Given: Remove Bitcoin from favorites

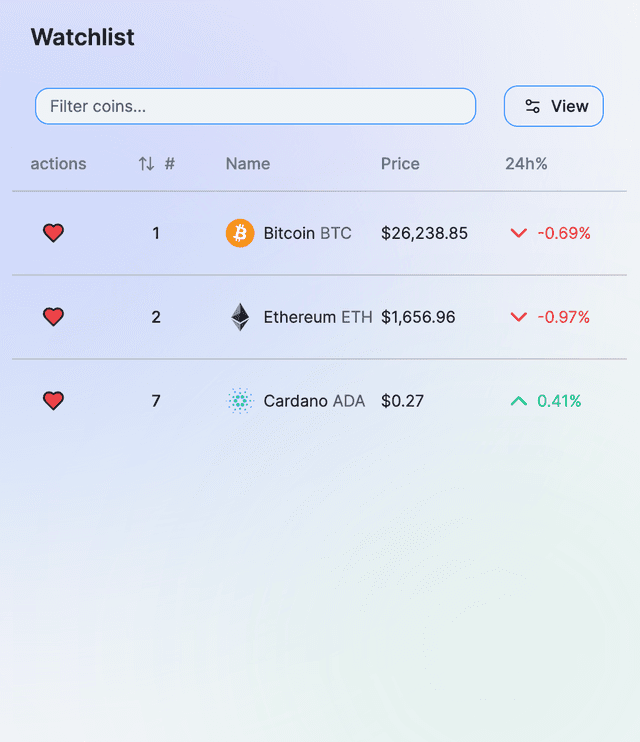Looking at the screenshot, I should pos(54,233).
